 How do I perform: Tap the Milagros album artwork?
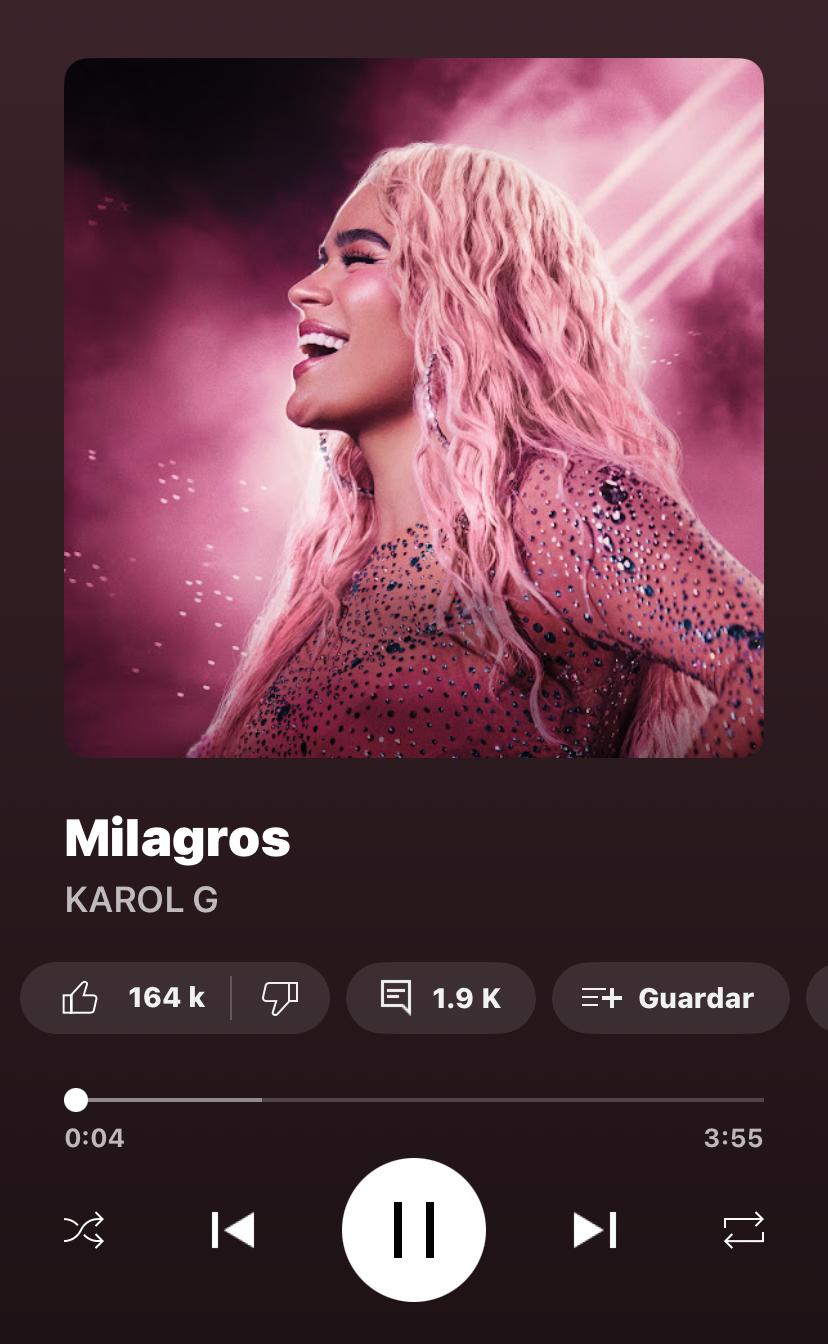414,408
